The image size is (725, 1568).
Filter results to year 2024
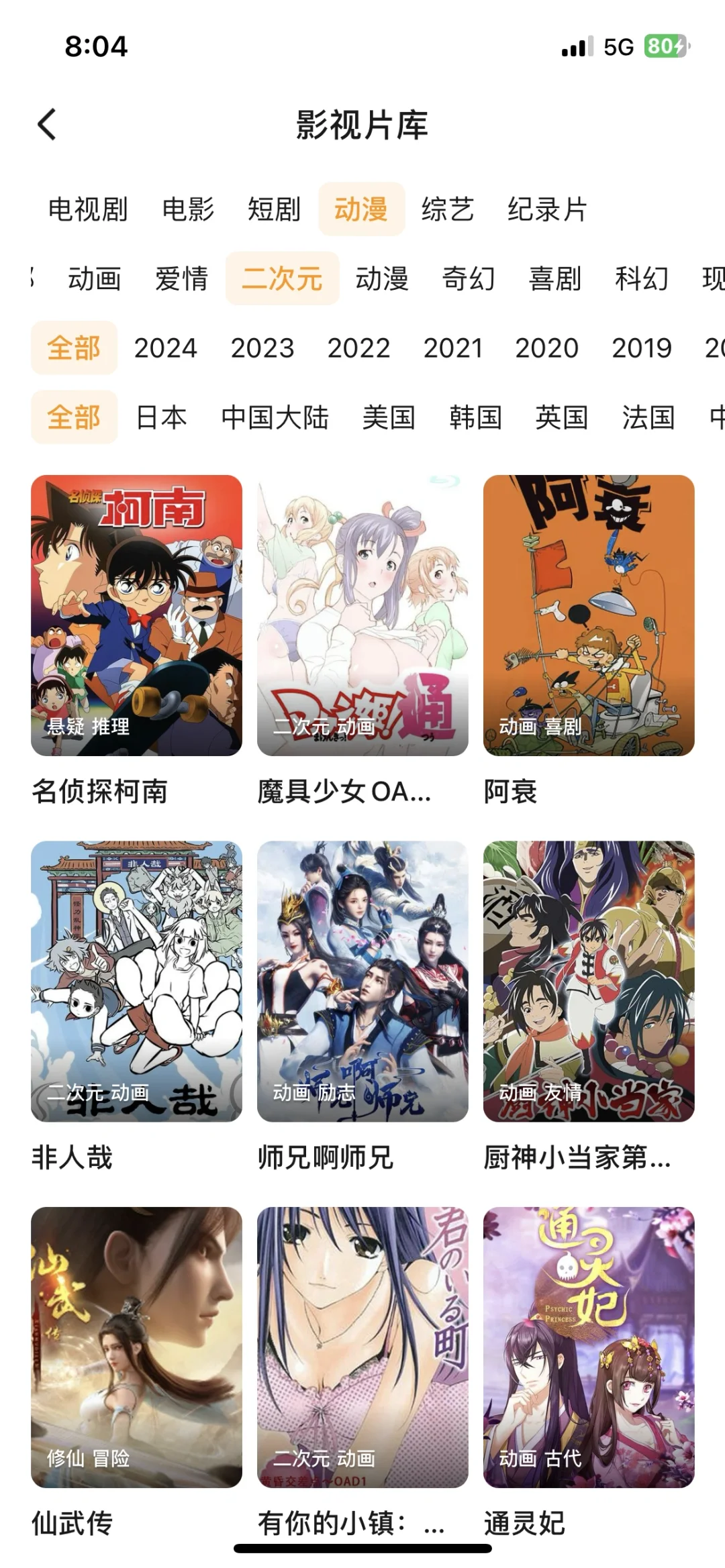pos(165,348)
